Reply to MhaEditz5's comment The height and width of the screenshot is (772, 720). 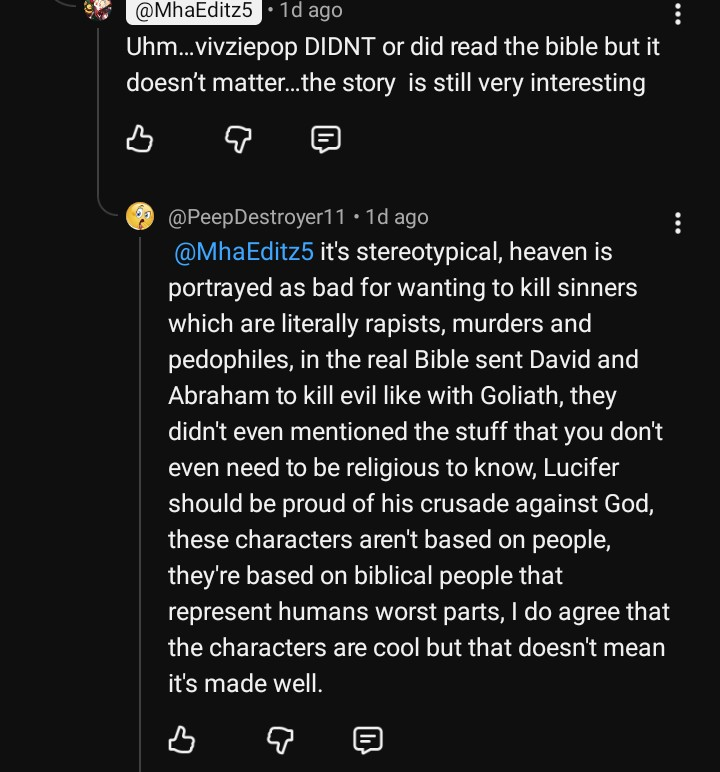point(326,139)
